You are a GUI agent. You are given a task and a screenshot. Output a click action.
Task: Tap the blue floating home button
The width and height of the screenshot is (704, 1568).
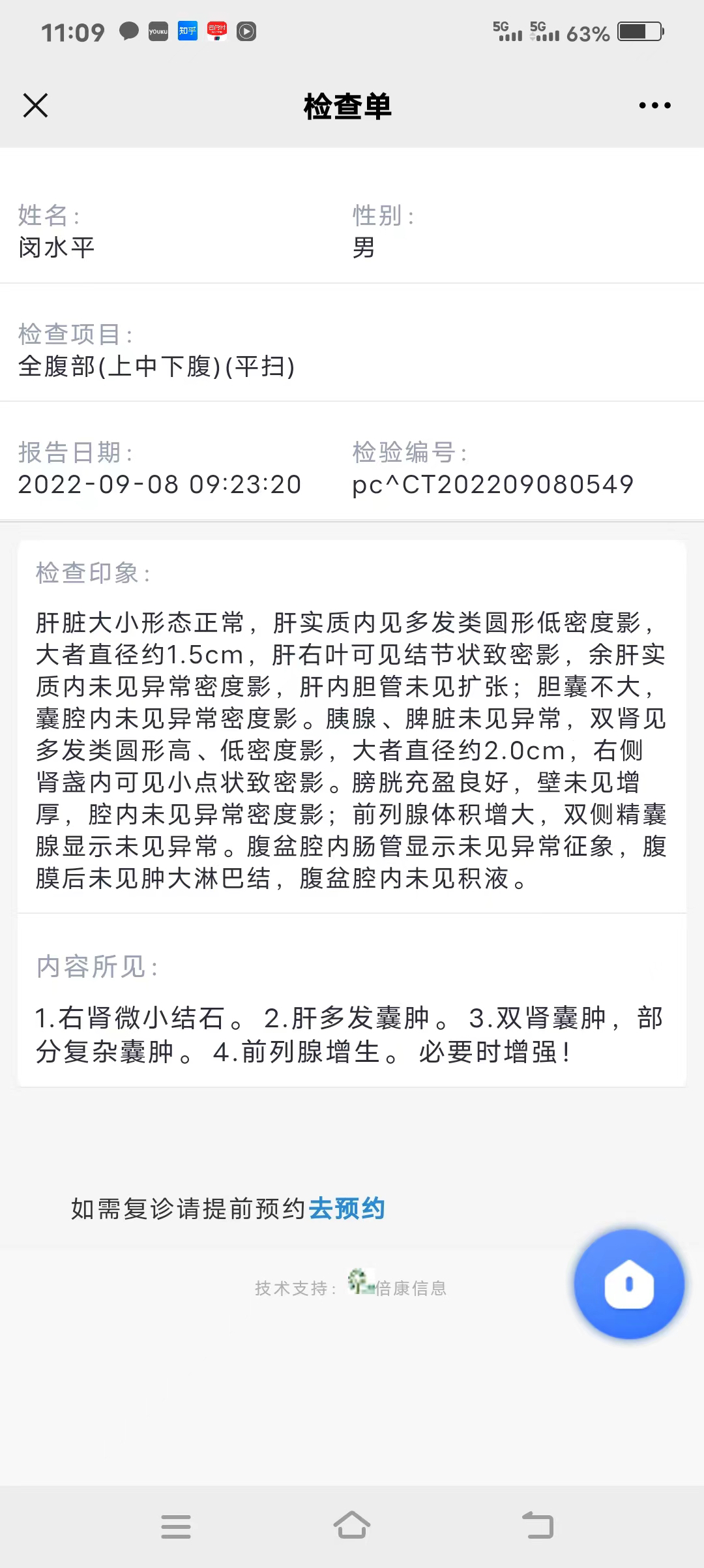pos(629,1283)
